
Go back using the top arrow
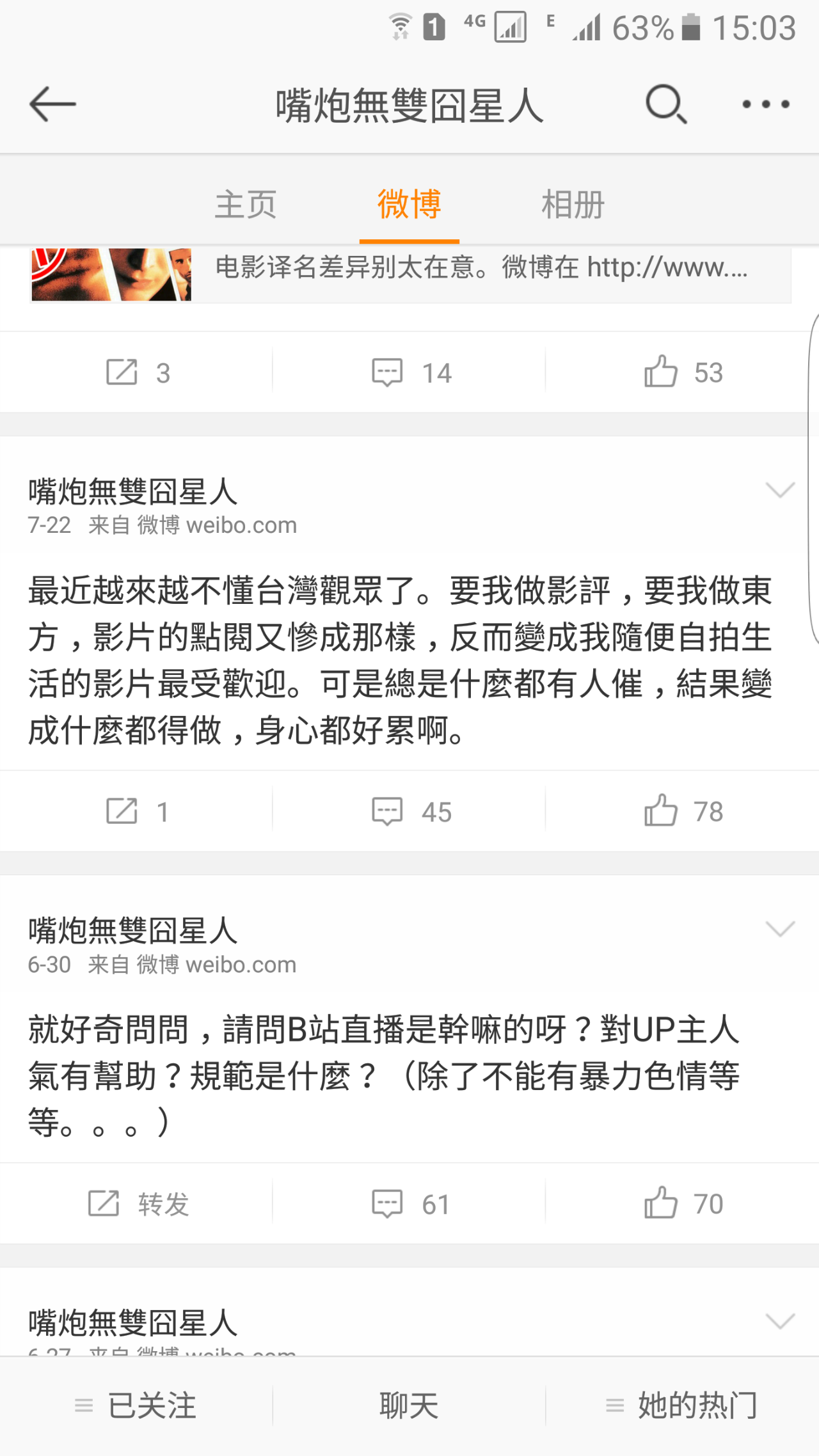pyautogui.click(x=52, y=104)
